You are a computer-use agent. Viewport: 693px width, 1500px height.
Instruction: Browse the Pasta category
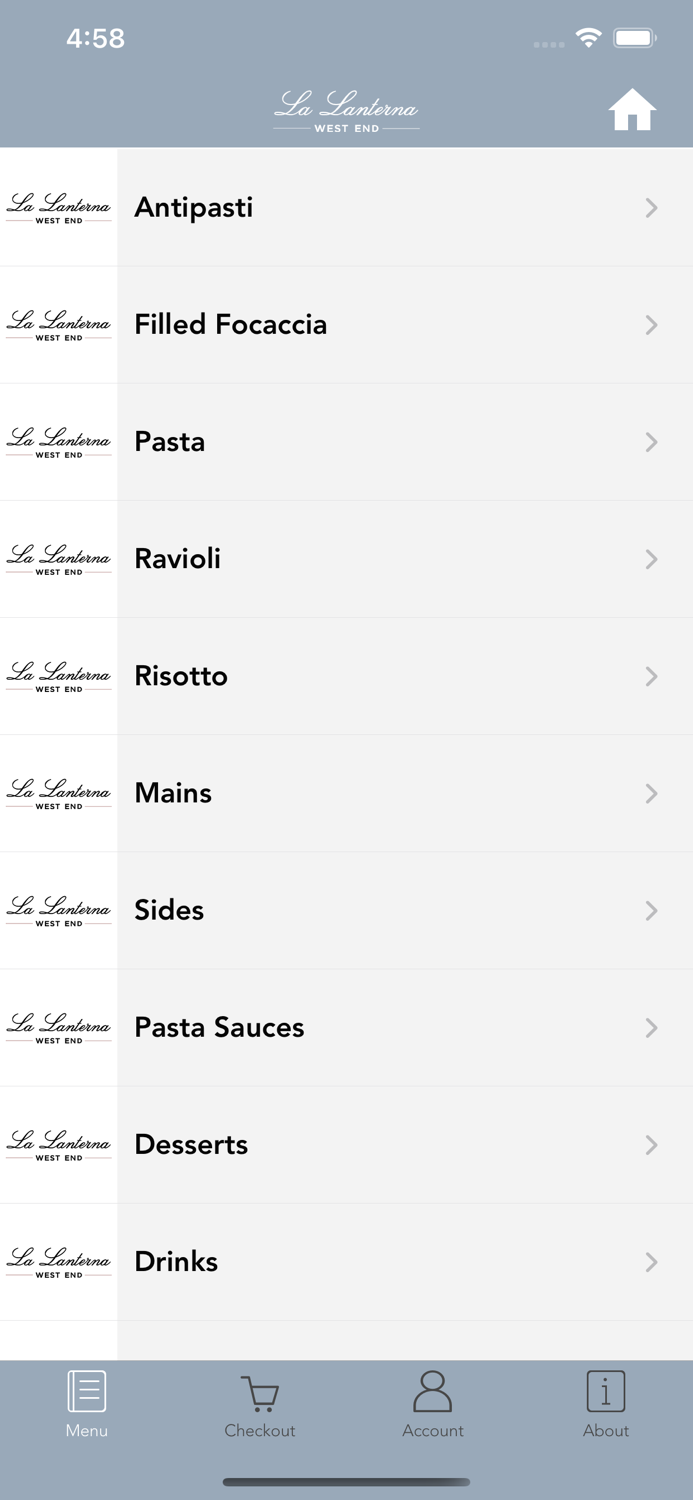tap(346, 442)
